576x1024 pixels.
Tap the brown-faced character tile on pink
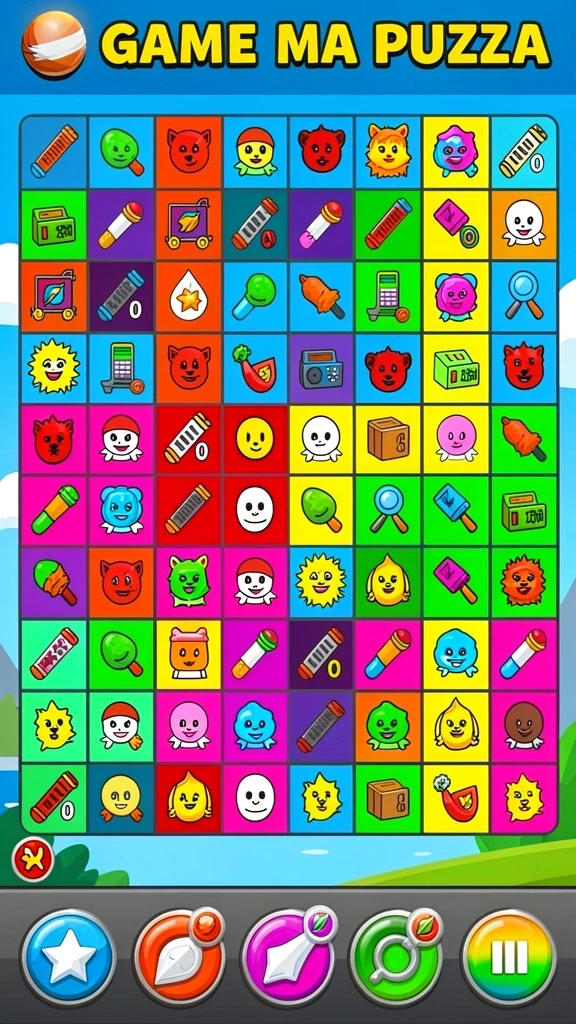point(524,726)
